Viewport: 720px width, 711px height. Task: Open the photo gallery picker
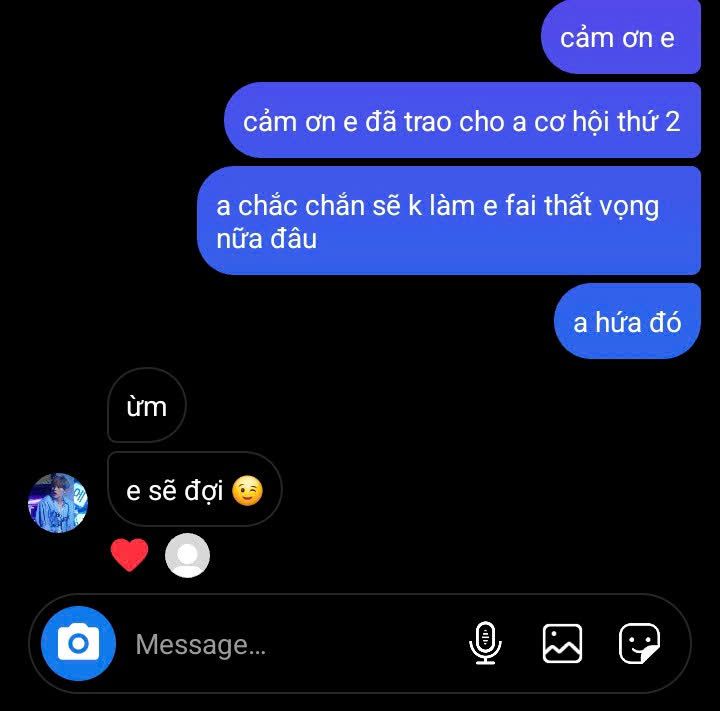(x=562, y=643)
